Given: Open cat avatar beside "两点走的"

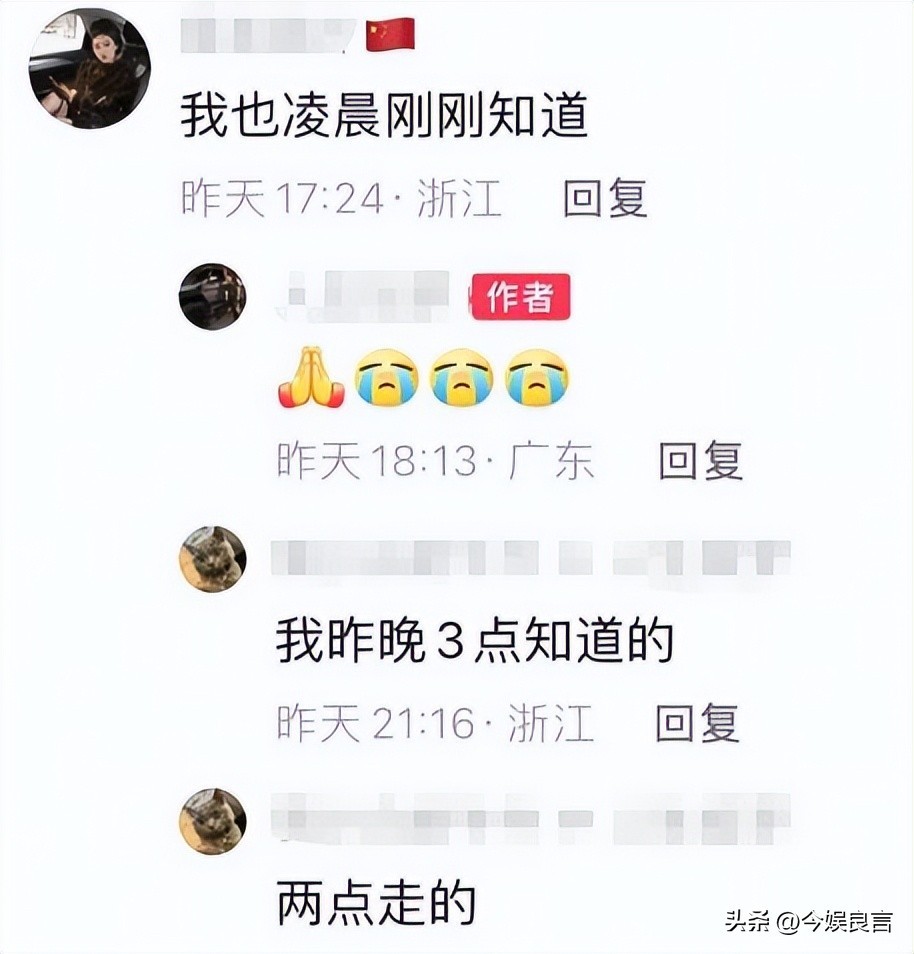Looking at the screenshot, I should pos(212,821).
